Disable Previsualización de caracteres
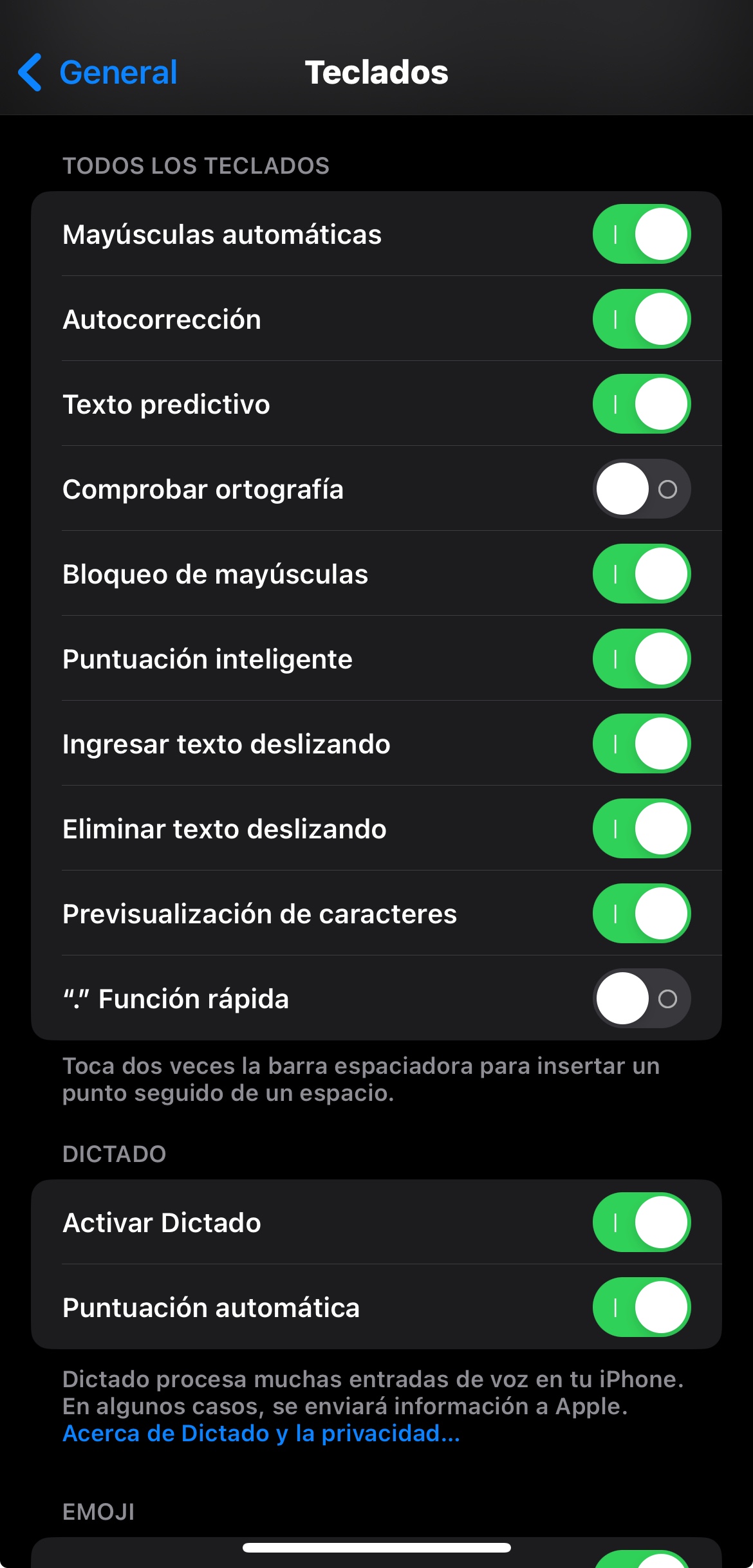 (641, 914)
